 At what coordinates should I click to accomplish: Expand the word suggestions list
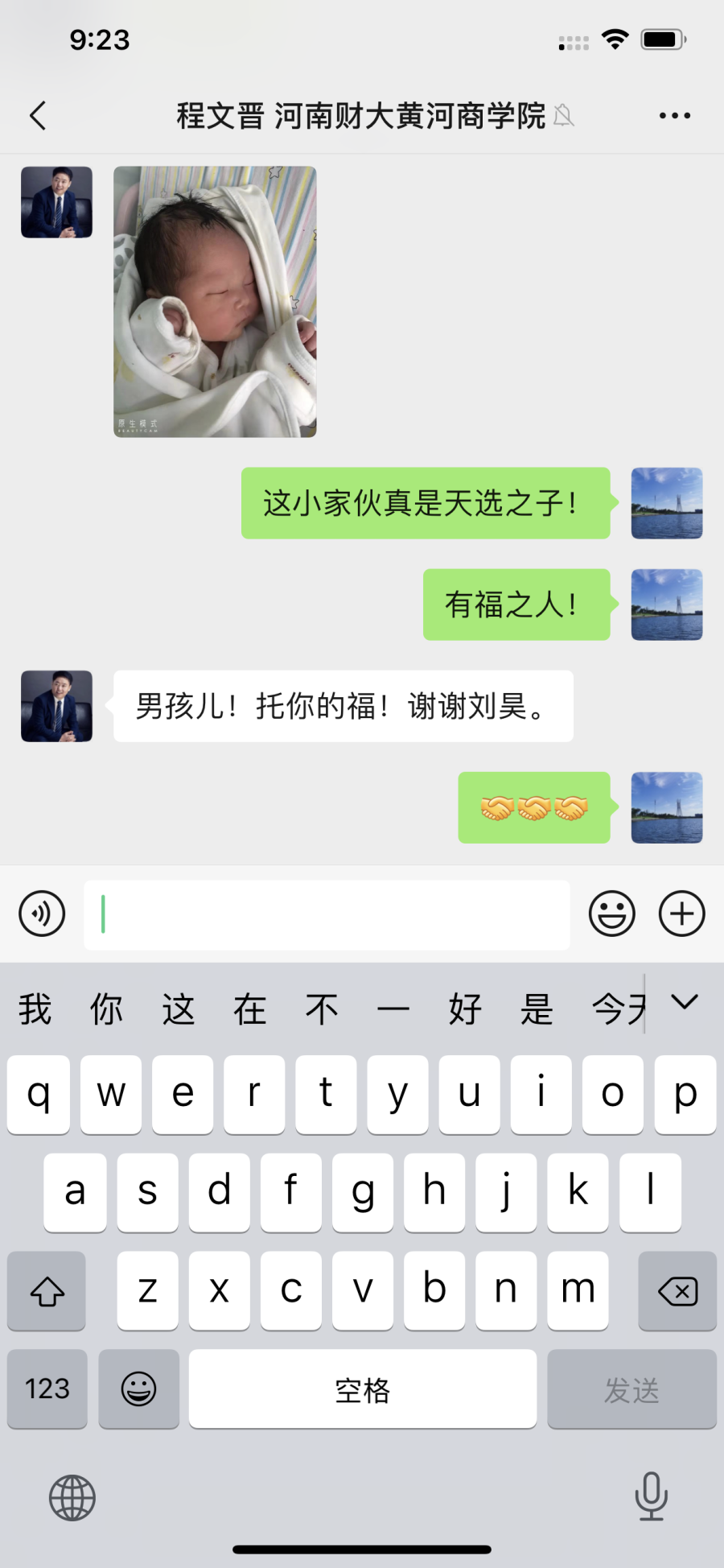pyautogui.click(x=685, y=1003)
